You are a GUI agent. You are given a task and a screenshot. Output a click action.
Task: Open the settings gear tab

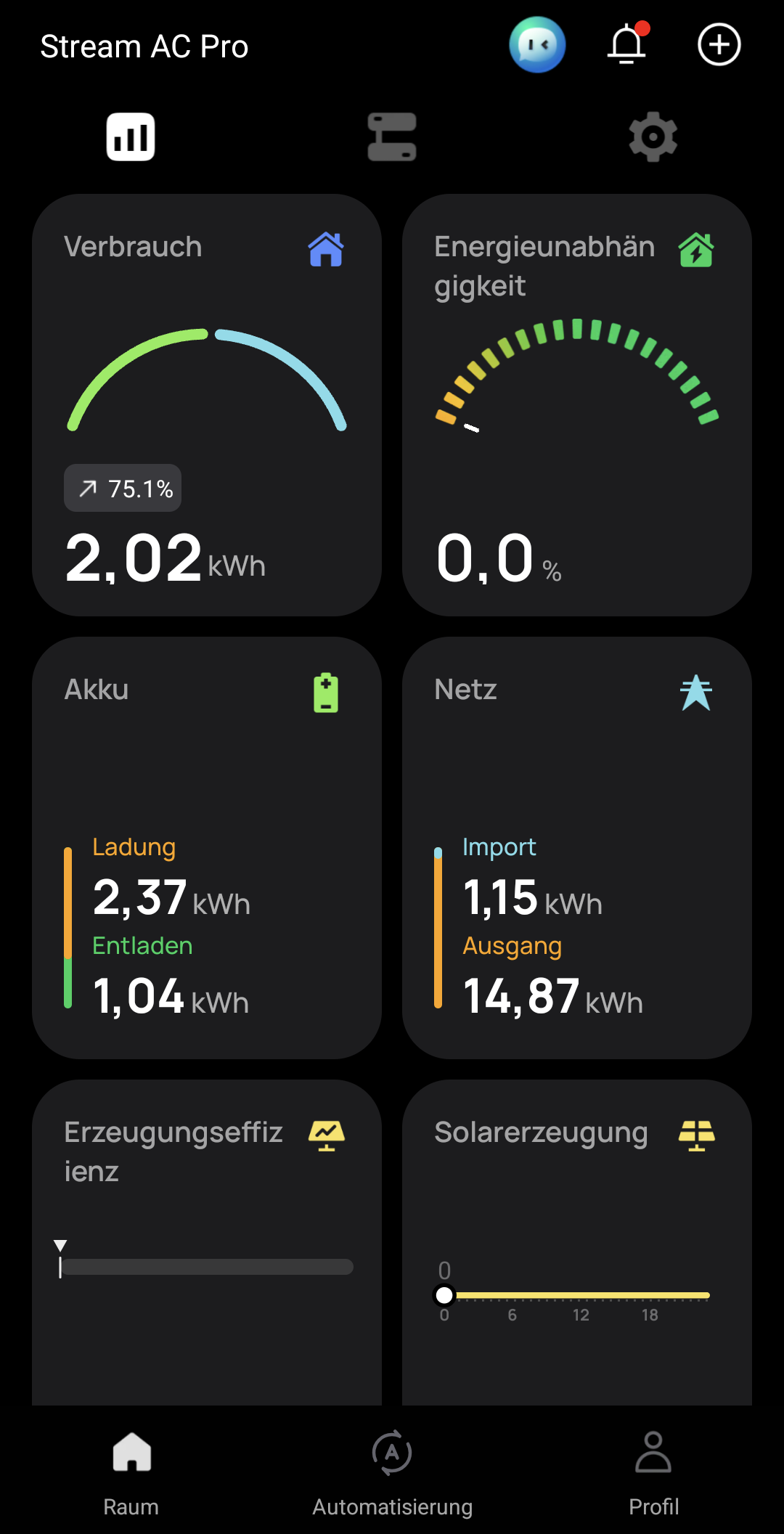[653, 136]
